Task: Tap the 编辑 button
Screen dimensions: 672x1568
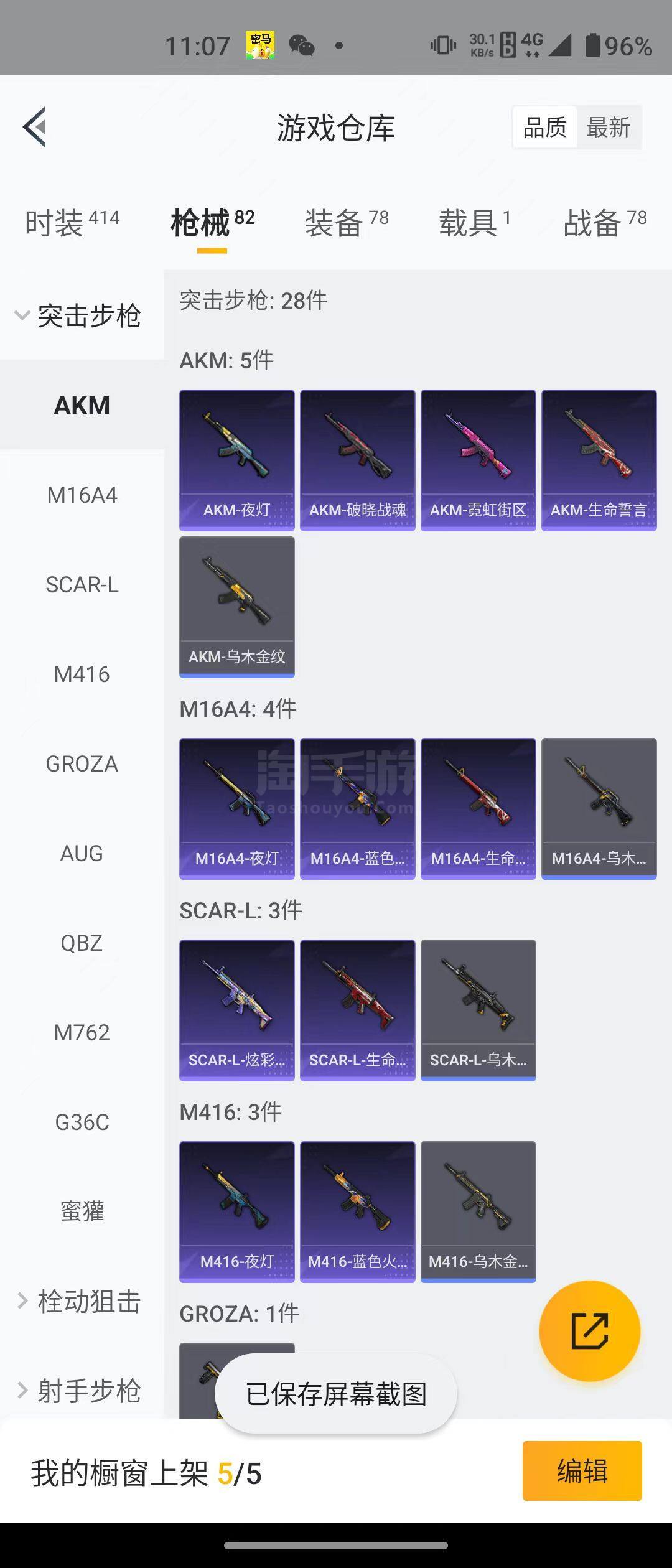Action: 582,1471
